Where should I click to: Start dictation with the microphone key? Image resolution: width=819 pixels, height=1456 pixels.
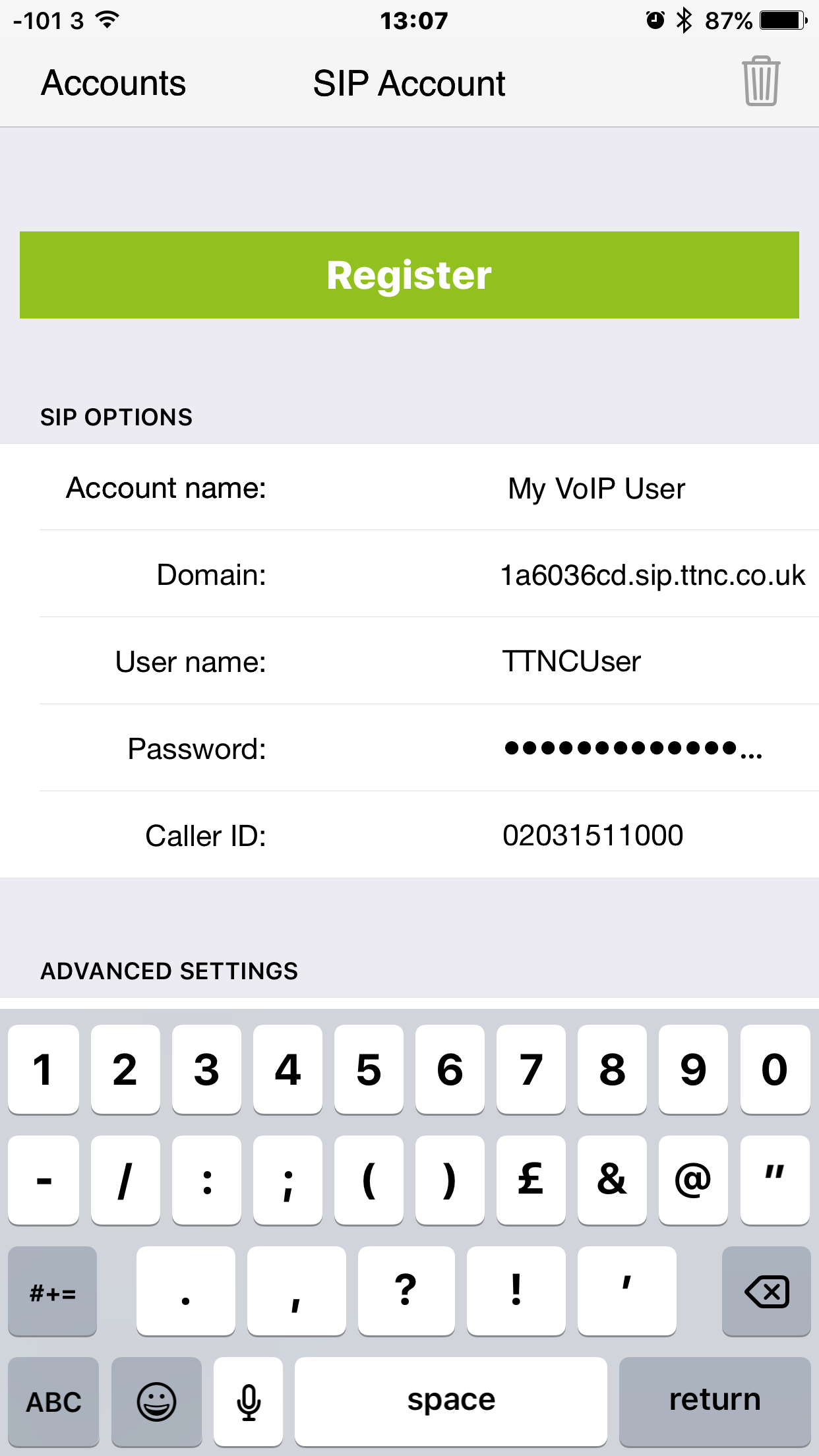click(249, 1401)
